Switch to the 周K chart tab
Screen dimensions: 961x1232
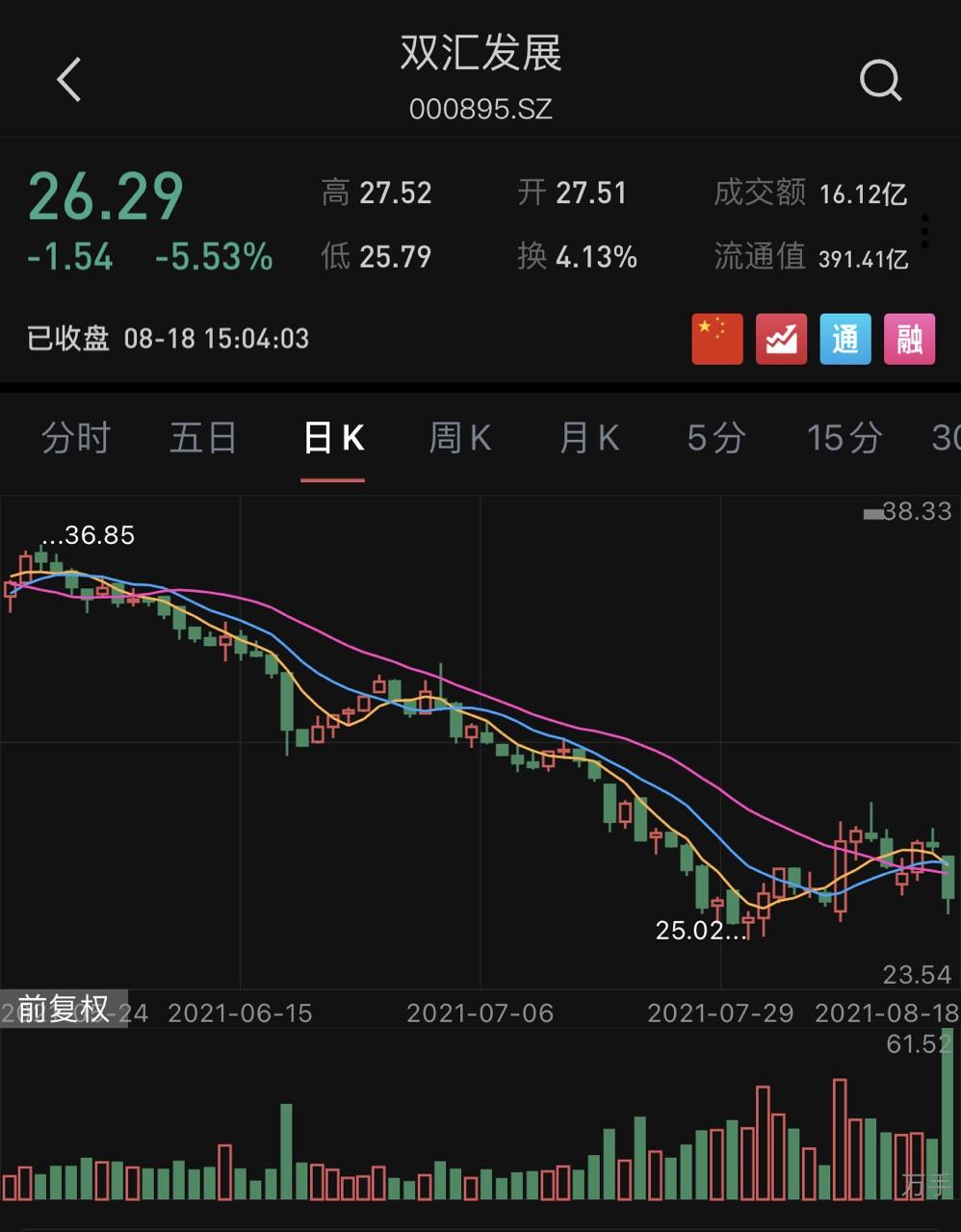click(460, 438)
